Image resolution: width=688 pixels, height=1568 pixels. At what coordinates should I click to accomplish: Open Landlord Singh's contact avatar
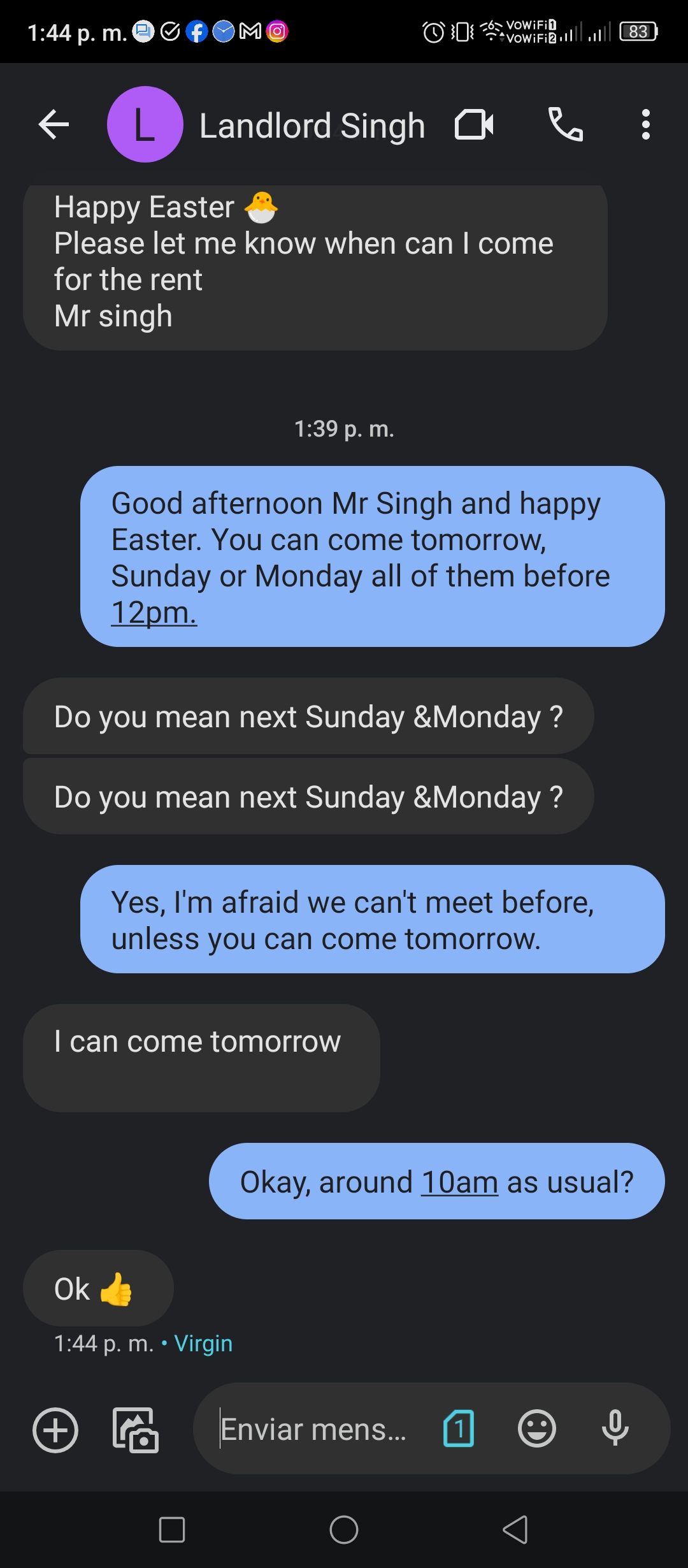coord(145,124)
